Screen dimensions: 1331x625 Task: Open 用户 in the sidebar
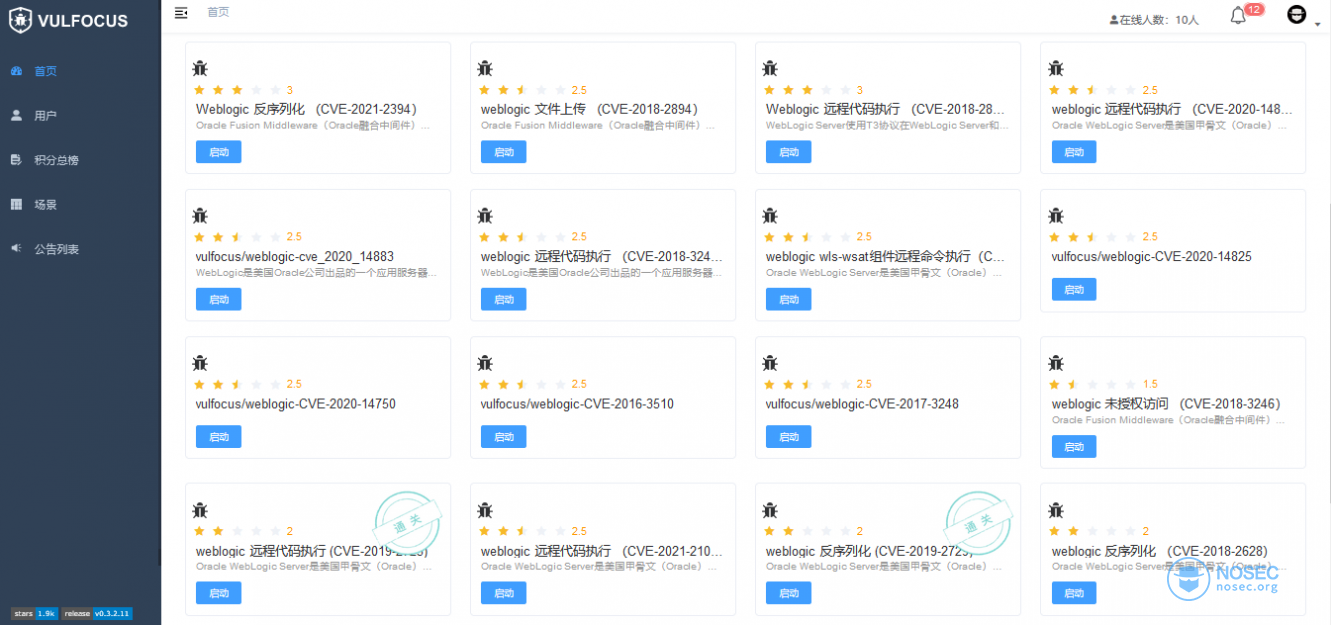pyautogui.click(x=45, y=116)
